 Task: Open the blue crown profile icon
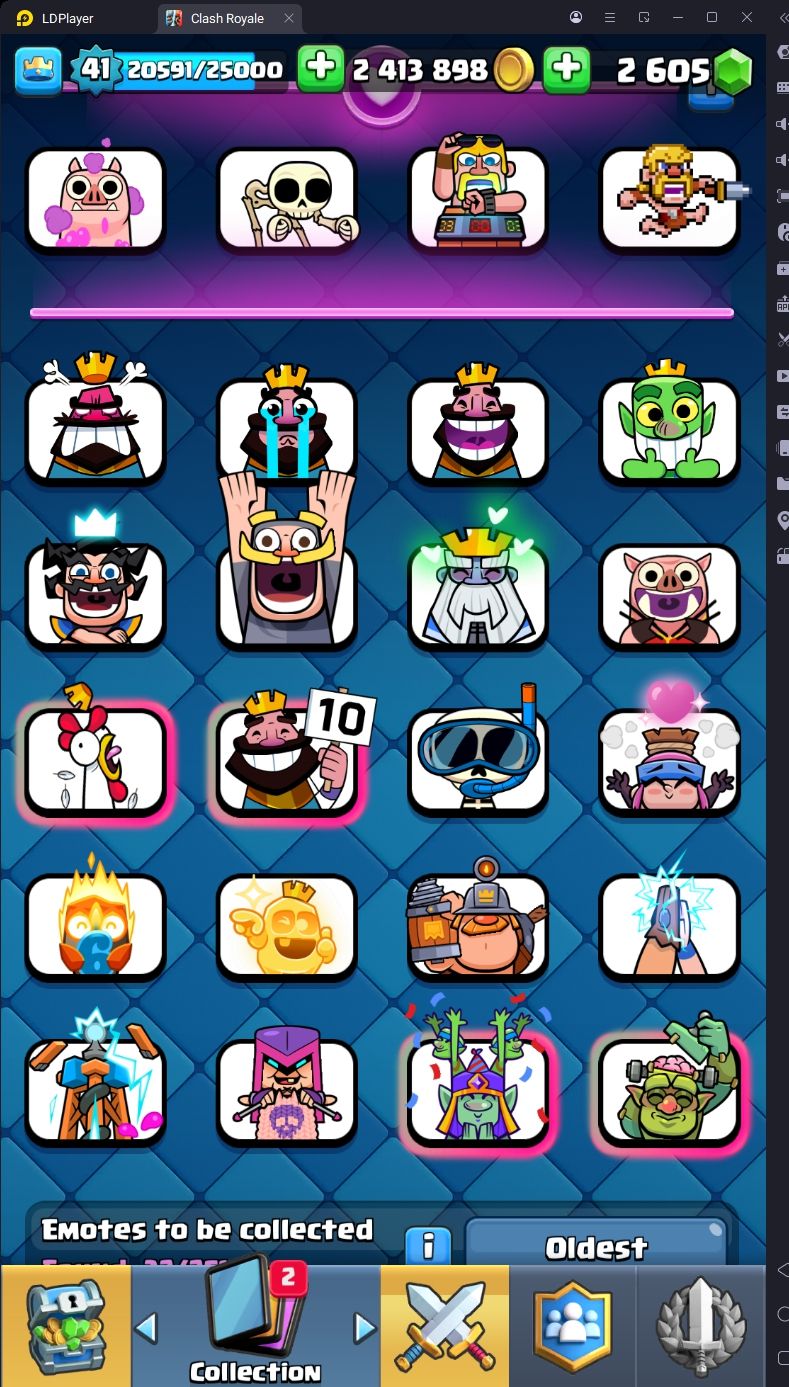tap(38, 71)
